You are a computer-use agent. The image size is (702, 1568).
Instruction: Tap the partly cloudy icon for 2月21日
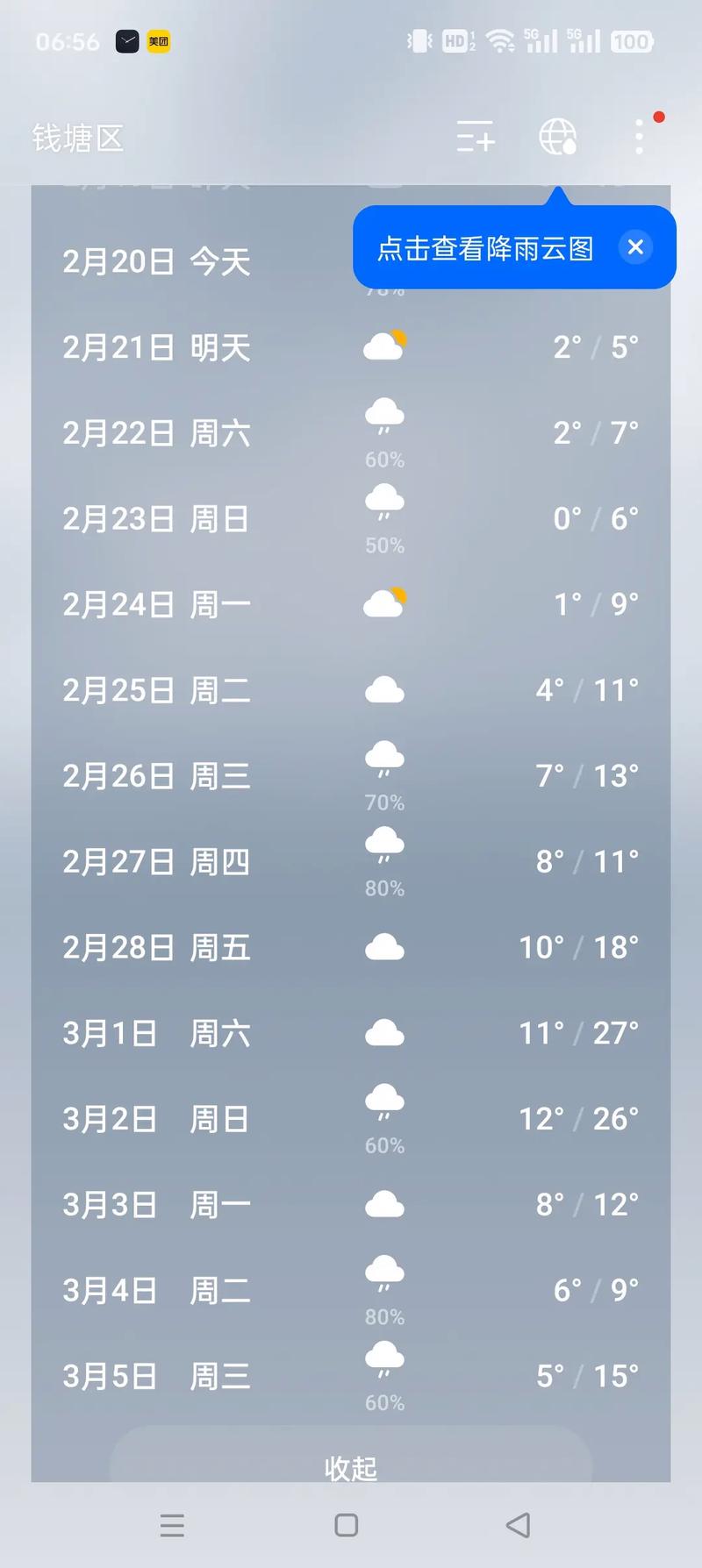coord(383,345)
